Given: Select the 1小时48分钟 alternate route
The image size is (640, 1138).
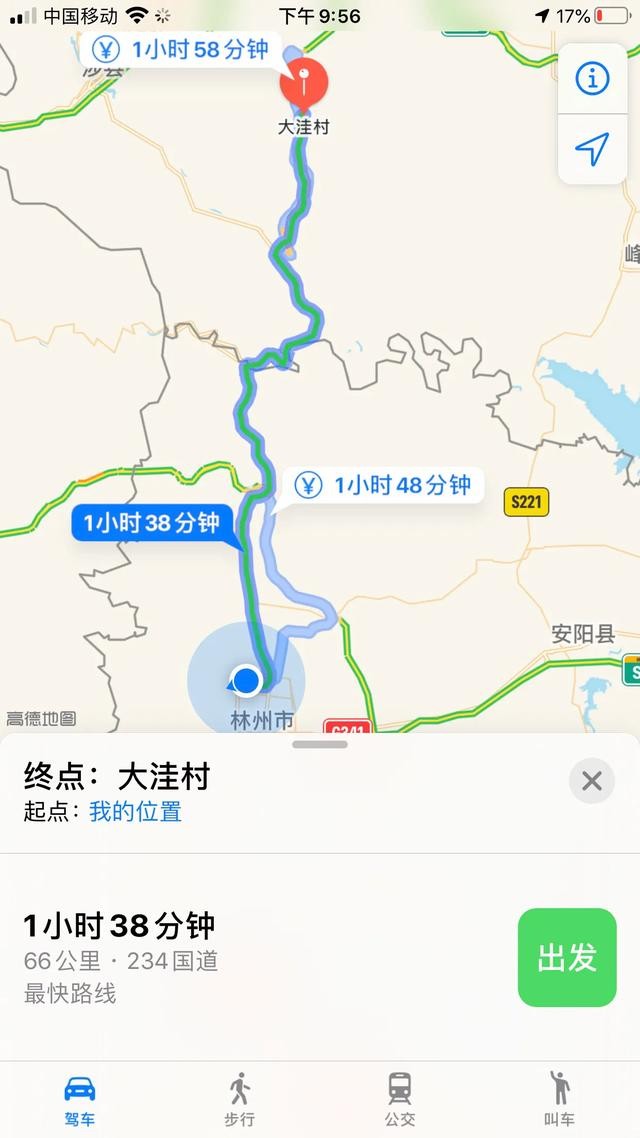Looking at the screenshot, I should [x=385, y=486].
